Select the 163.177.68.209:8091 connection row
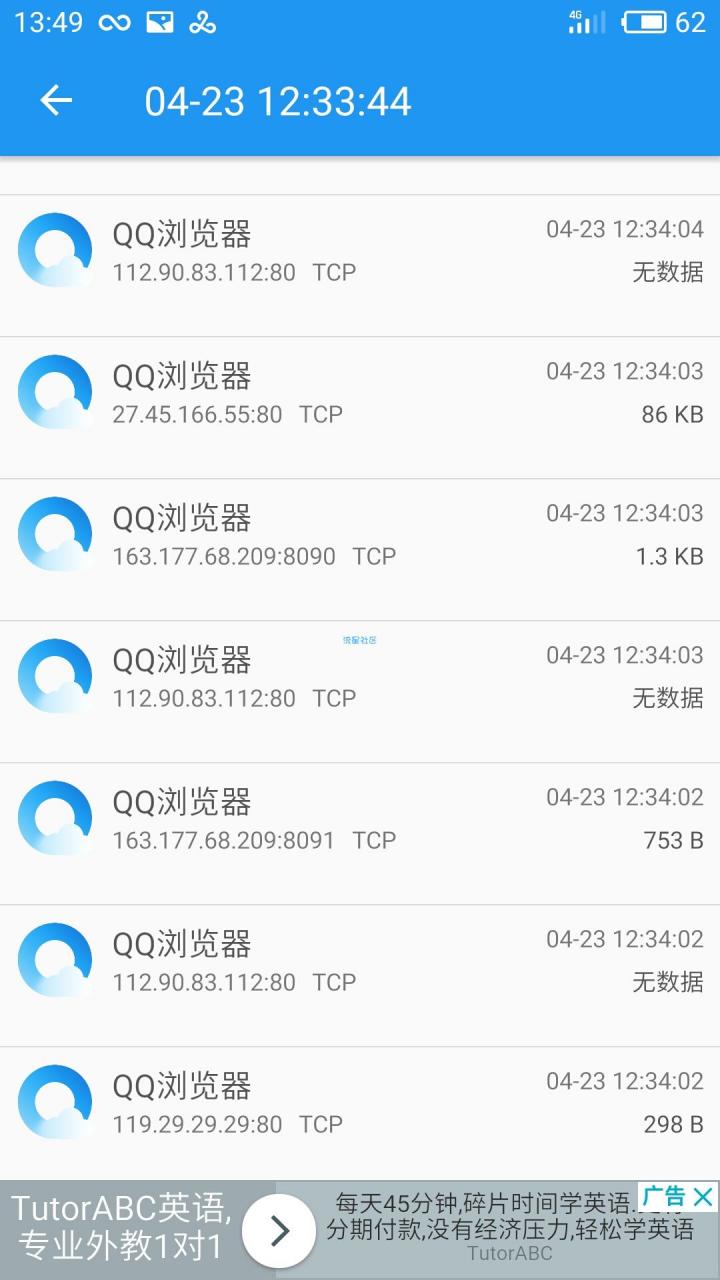The height and width of the screenshot is (1280, 720). coord(360,819)
